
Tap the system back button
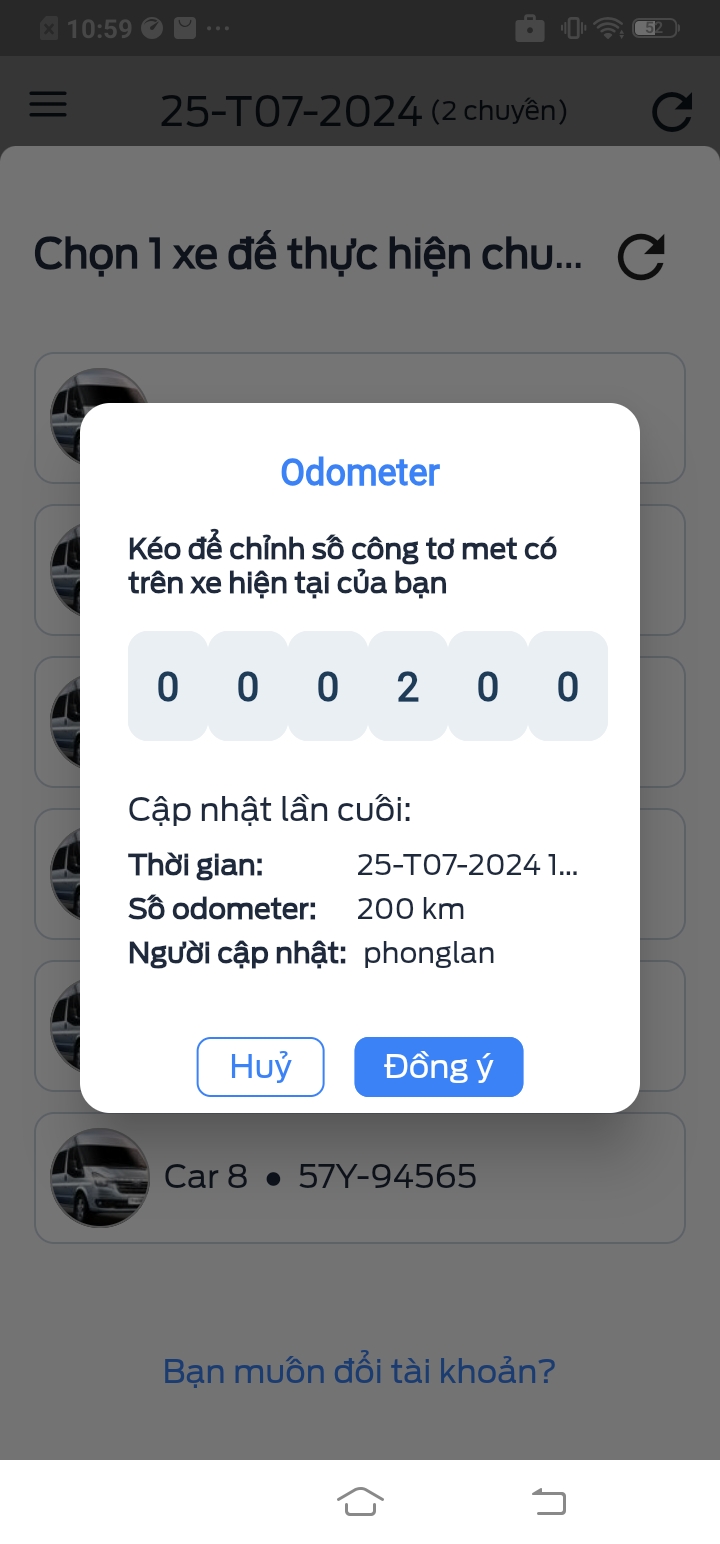[x=548, y=1501]
